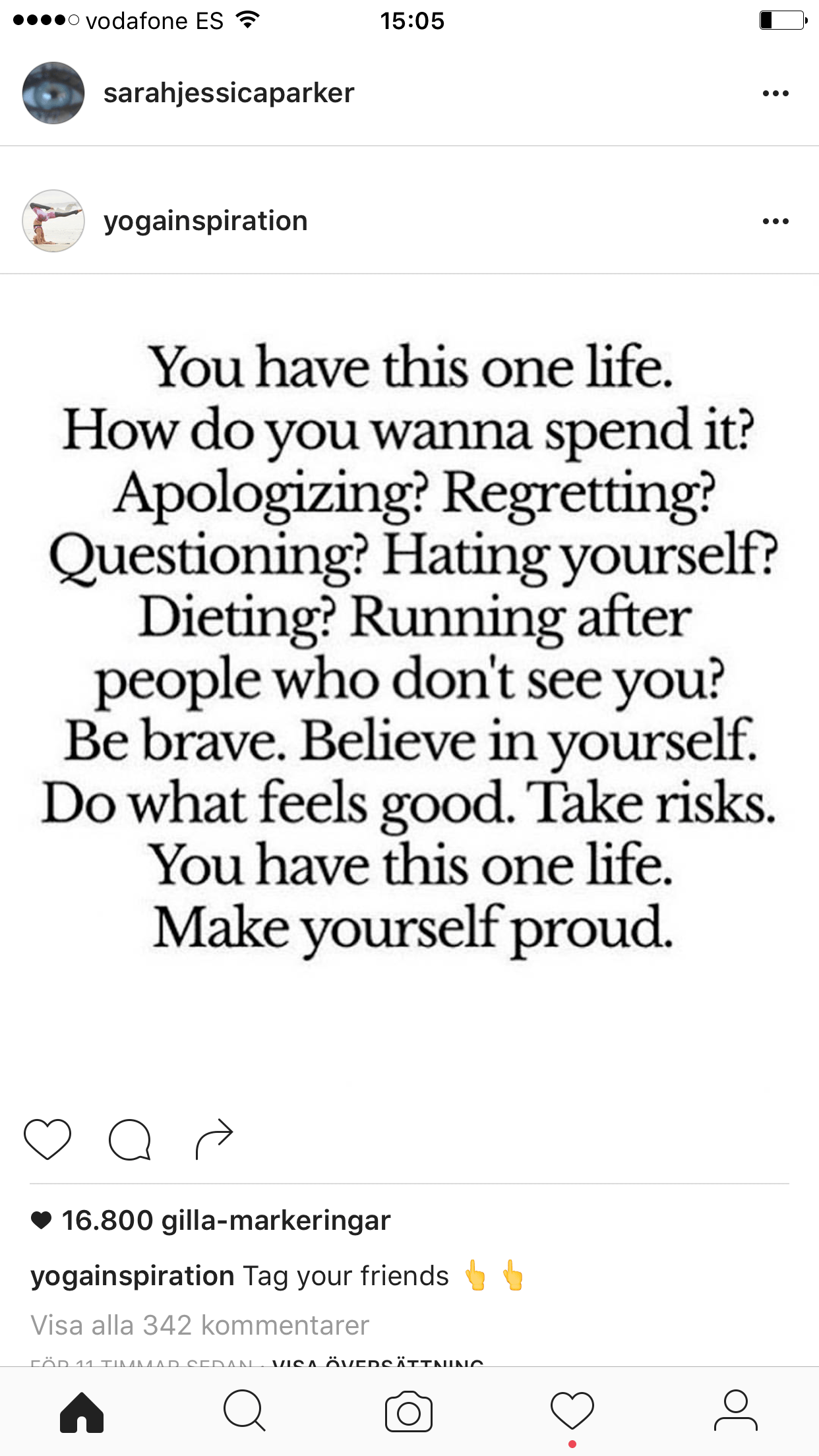The height and width of the screenshot is (1456, 819).
Task: Open the activity heart tab
Action: (x=572, y=1412)
